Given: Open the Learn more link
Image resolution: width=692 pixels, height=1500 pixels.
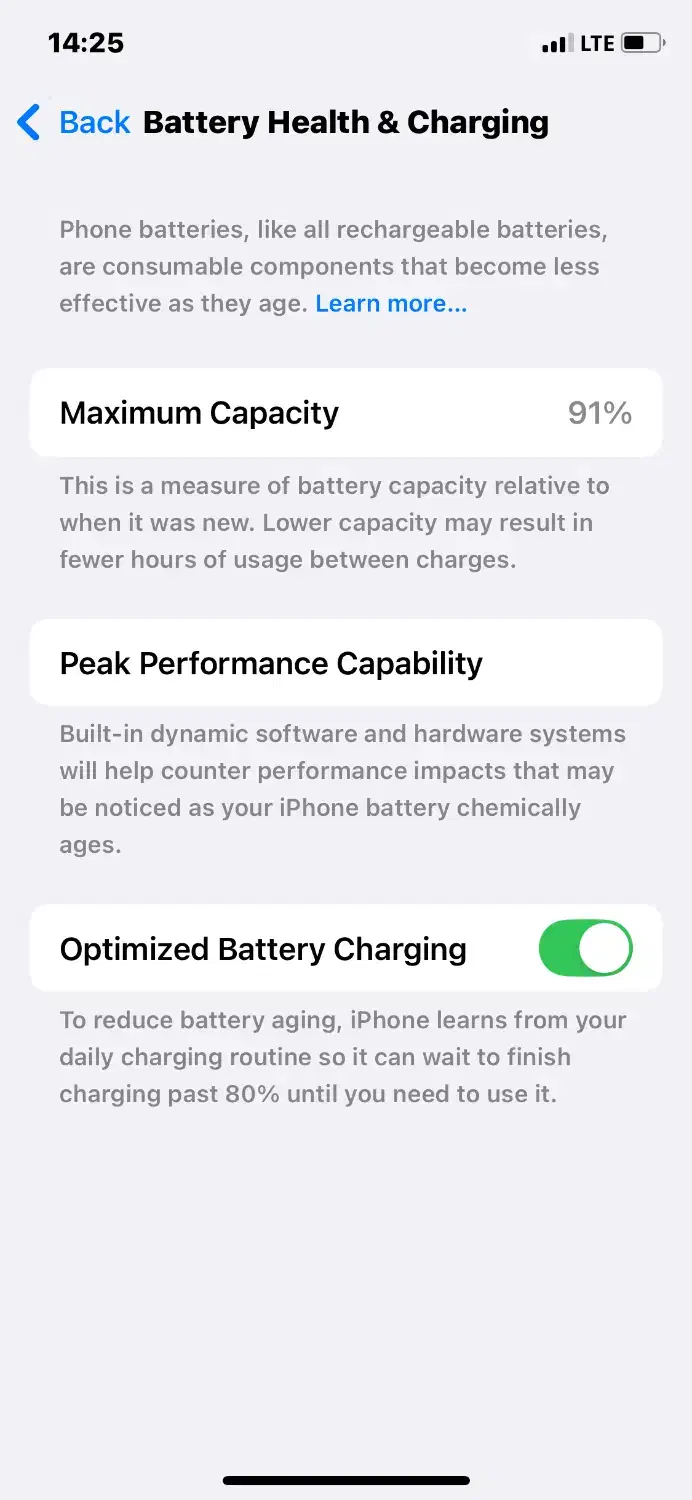Looking at the screenshot, I should click(391, 304).
